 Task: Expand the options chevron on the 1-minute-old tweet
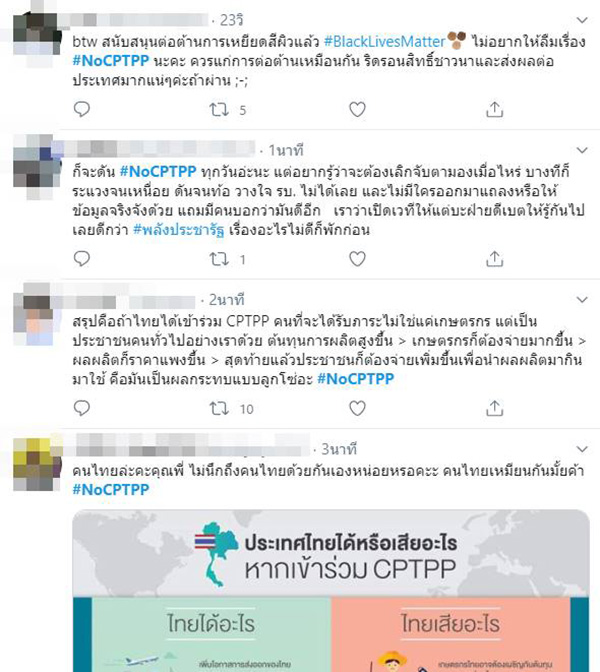(580, 149)
